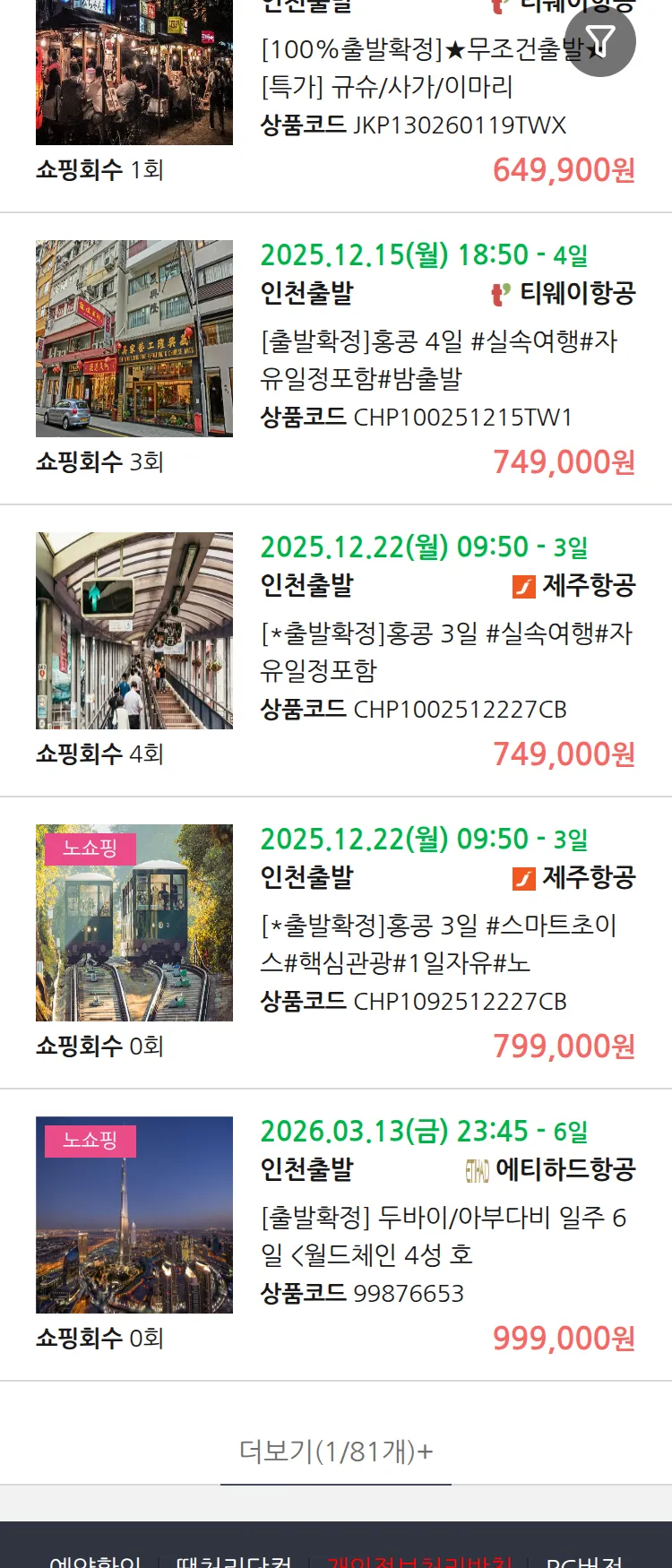Open the Dubai/Abu Dhabi 6-day Etihad tour
Screen dimensions: 672x1568
[x=443, y=1236]
